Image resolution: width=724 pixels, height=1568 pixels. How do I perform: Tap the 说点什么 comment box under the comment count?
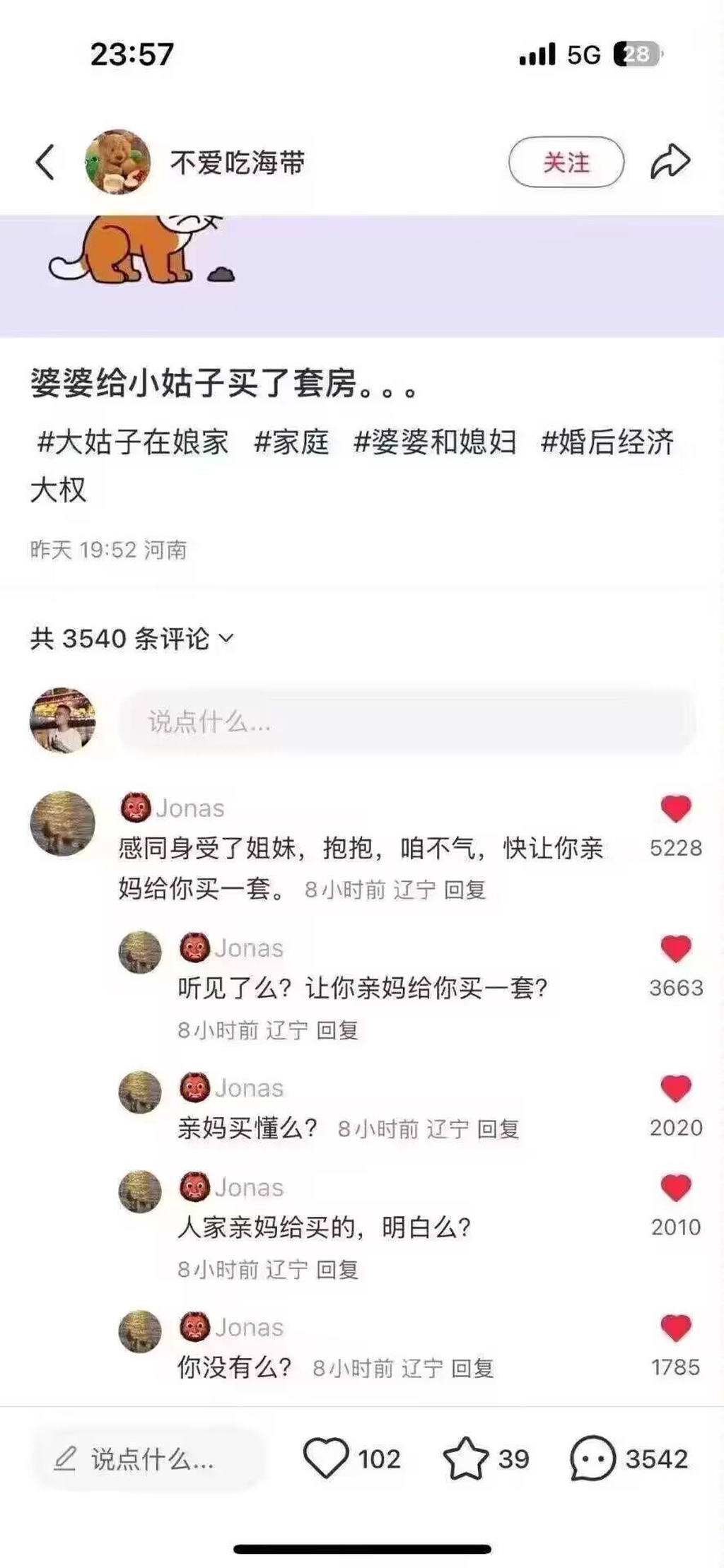[x=407, y=721]
